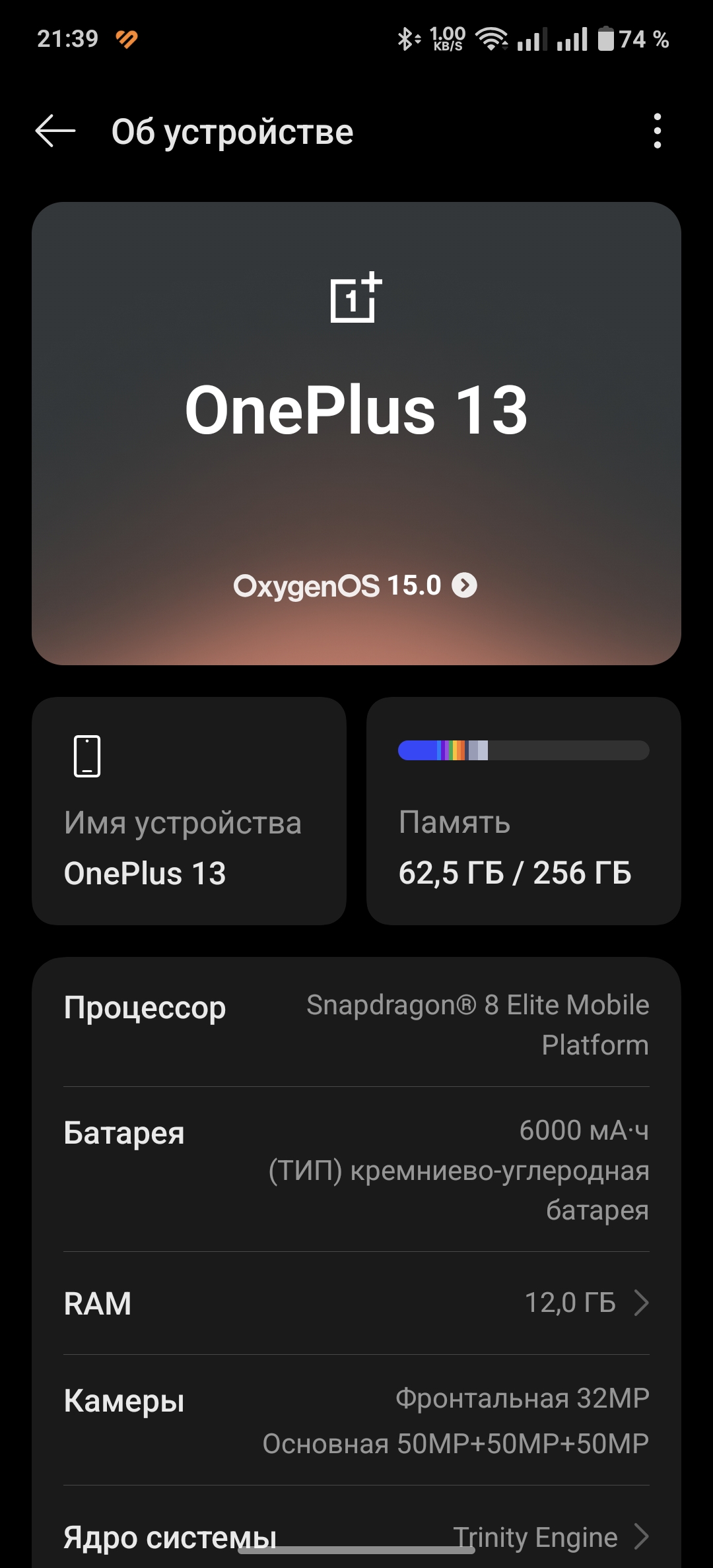Open OxygenOS 15.0 version details
Viewport: 713px width, 1568px height.
[x=355, y=586]
